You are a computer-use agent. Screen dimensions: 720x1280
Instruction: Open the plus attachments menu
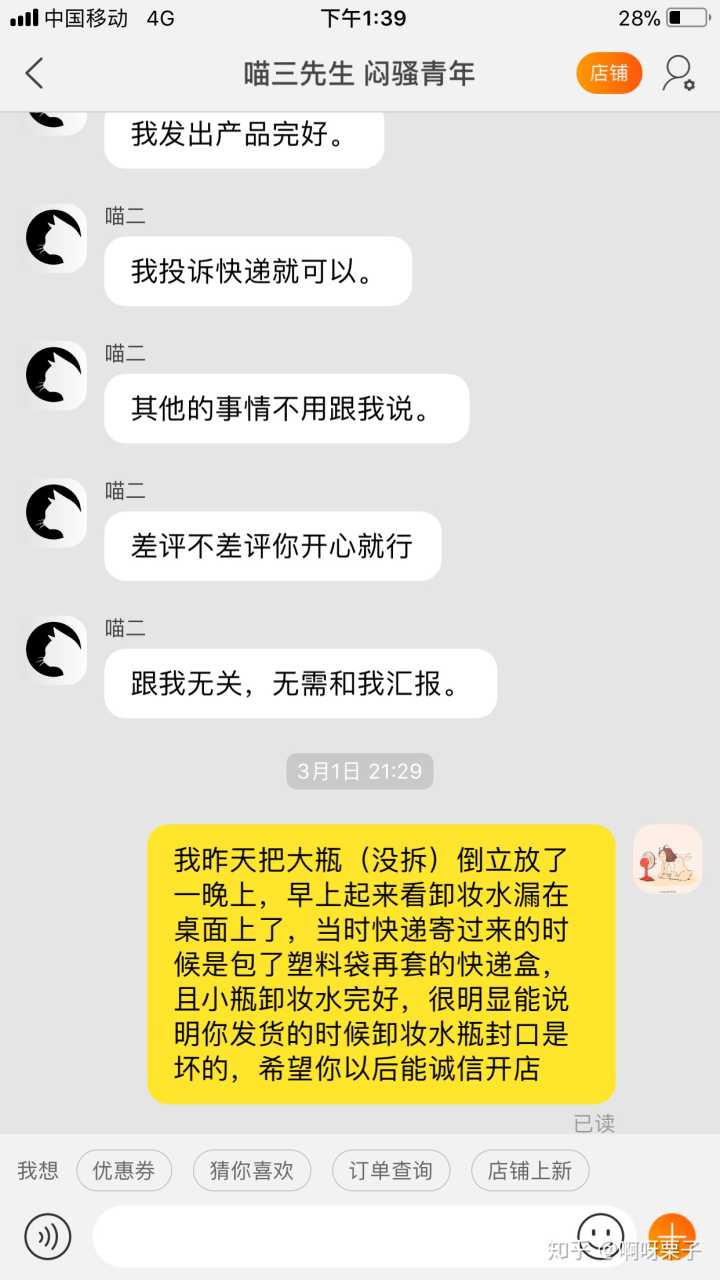pos(672,1235)
